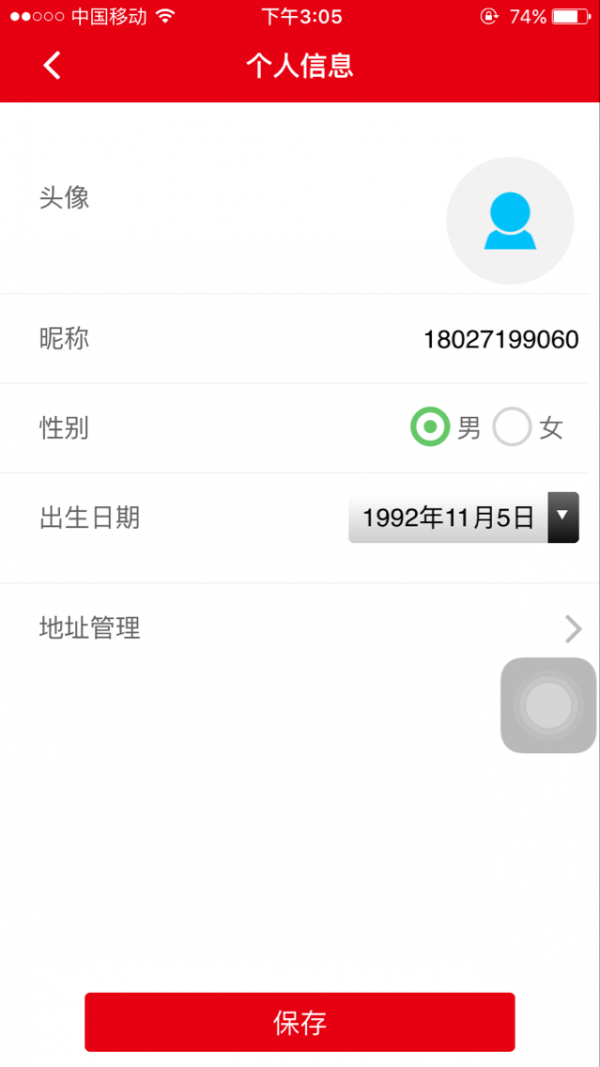Edit the nickname field showing 18027199060
600x1067 pixels.
501,339
